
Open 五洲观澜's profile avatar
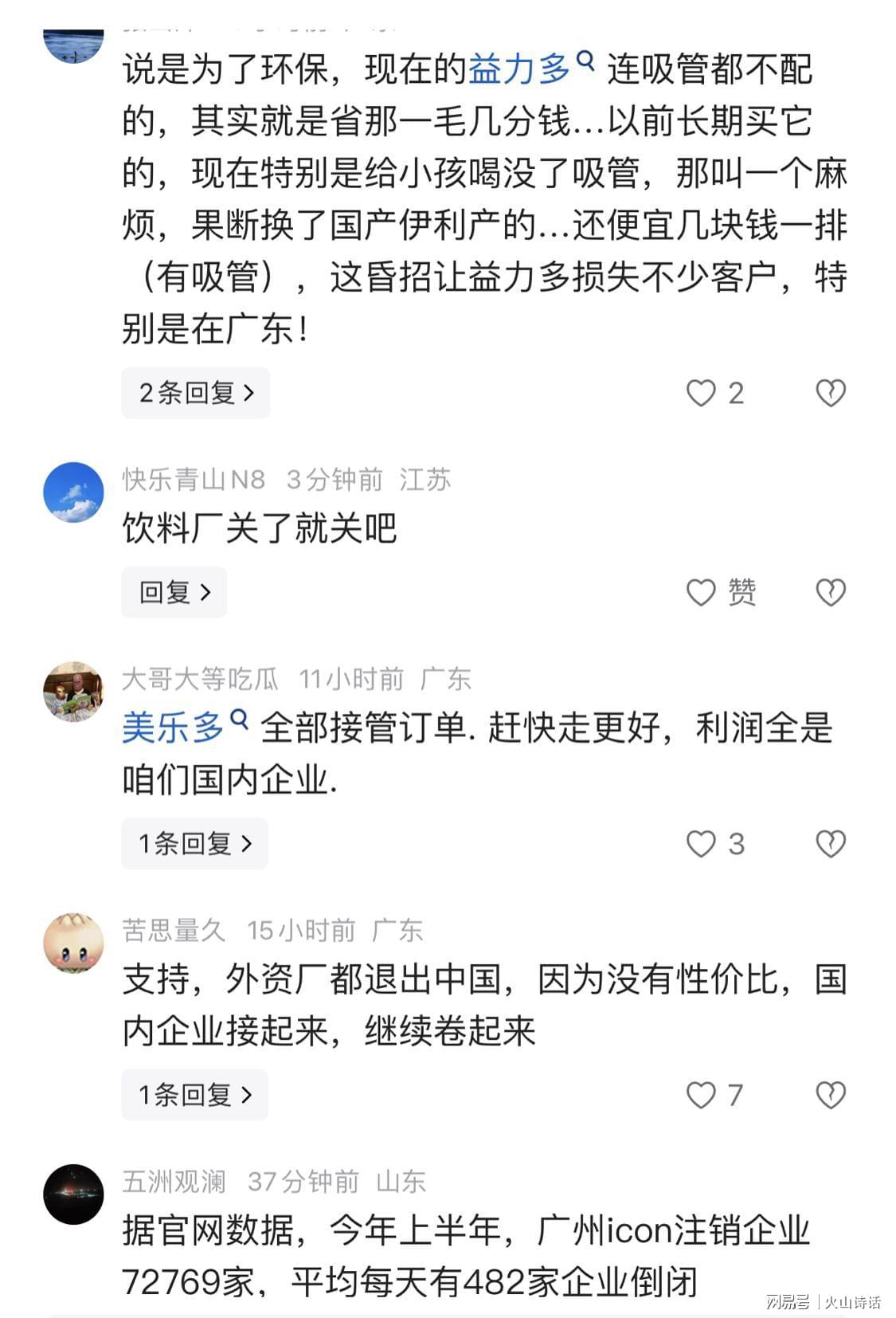pyautogui.click(x=73, y=1194)
